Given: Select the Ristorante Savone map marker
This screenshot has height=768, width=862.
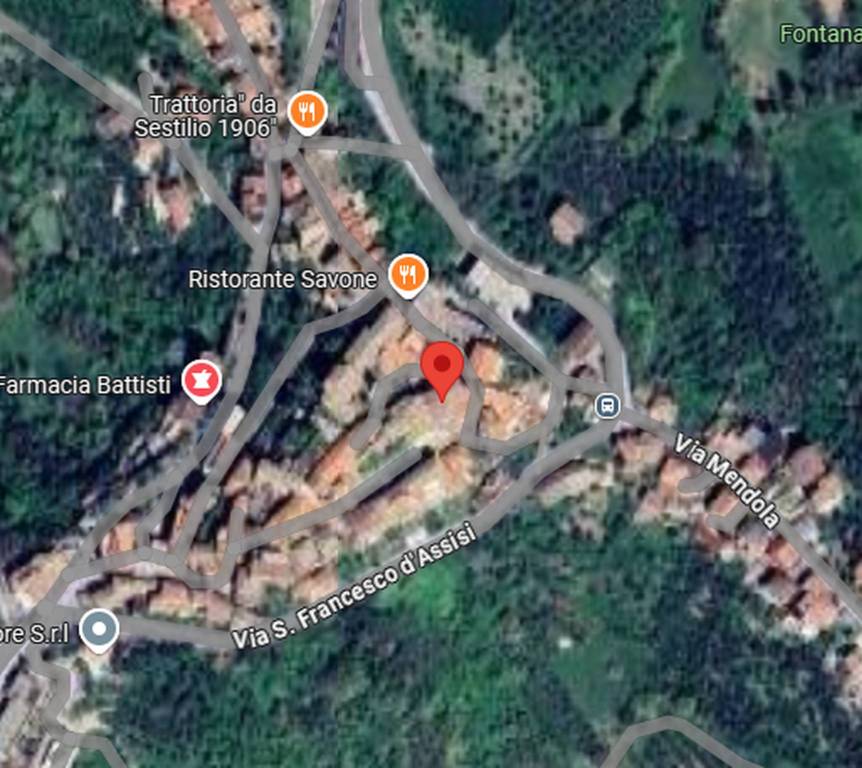Looking at the screenshot, I should point(407,274).
